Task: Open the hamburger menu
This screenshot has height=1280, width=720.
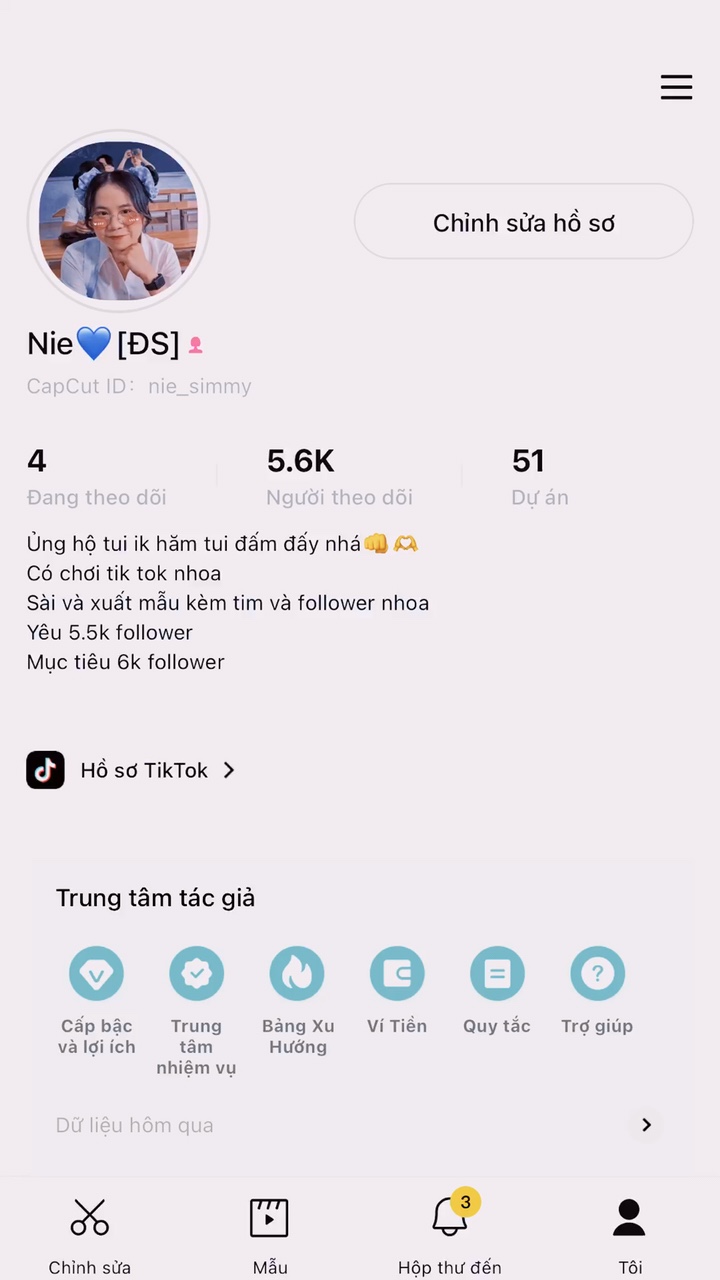Action: click(676, 87)
